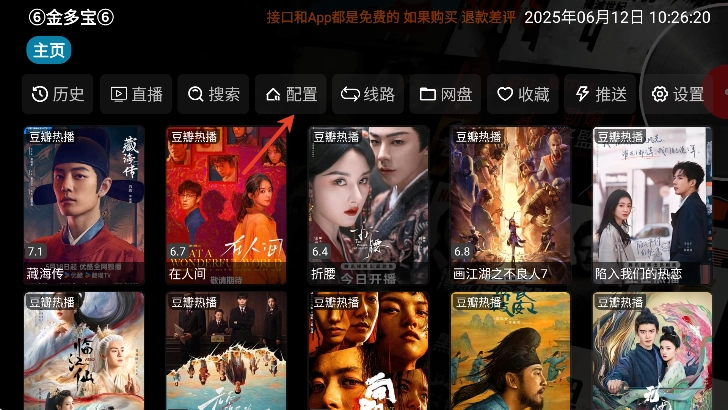This screenshot has width=728, height=410.
Task: Open the 配置 configuration
Action: (x=290, y=94)
